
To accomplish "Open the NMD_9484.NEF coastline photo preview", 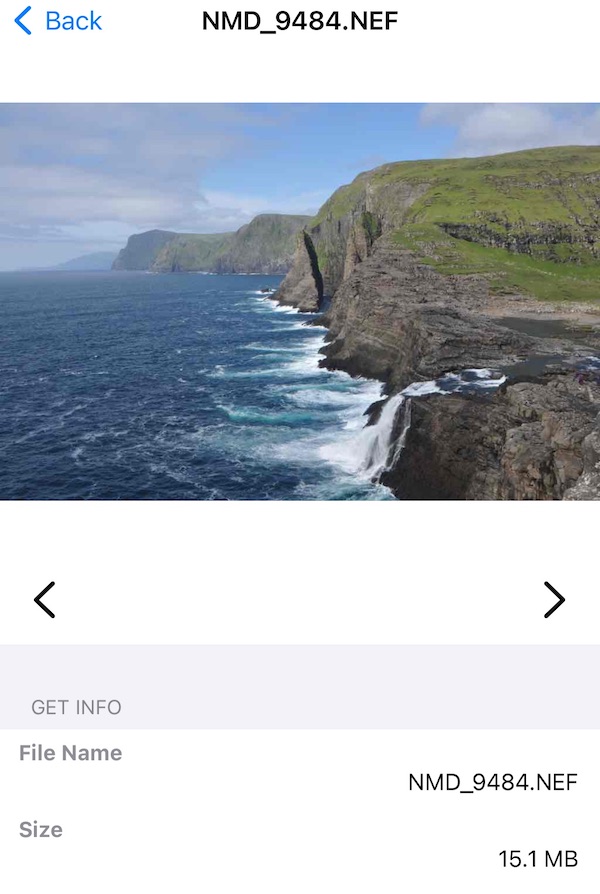I will (300, 300).
